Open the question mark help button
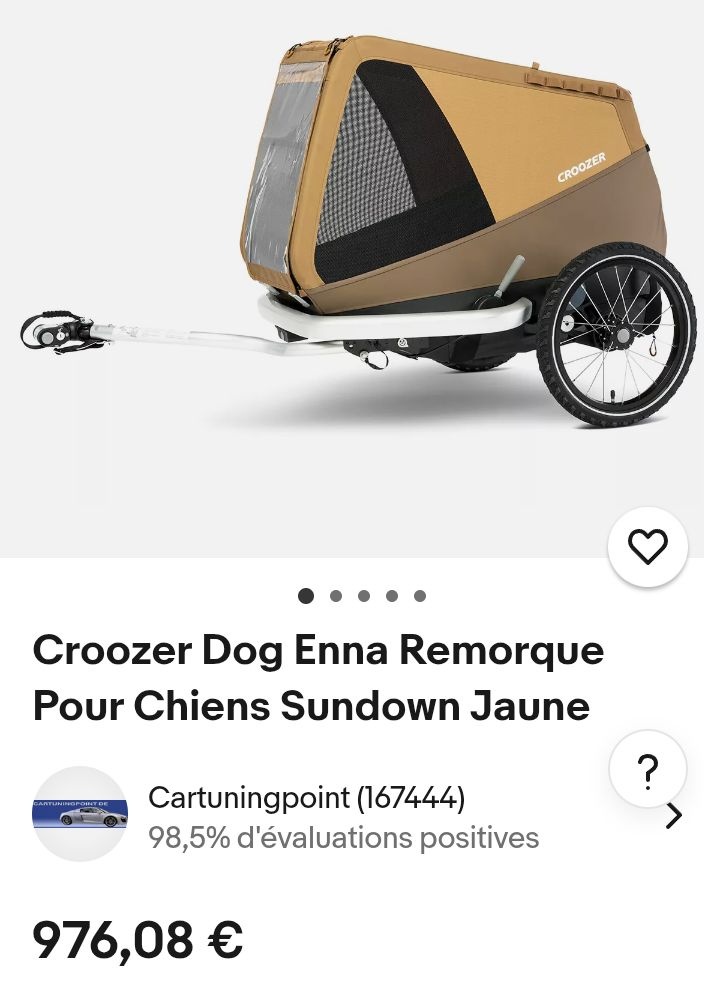Image resolution: width=704 pixels, height=981 pixels. (x=647, y=770)
